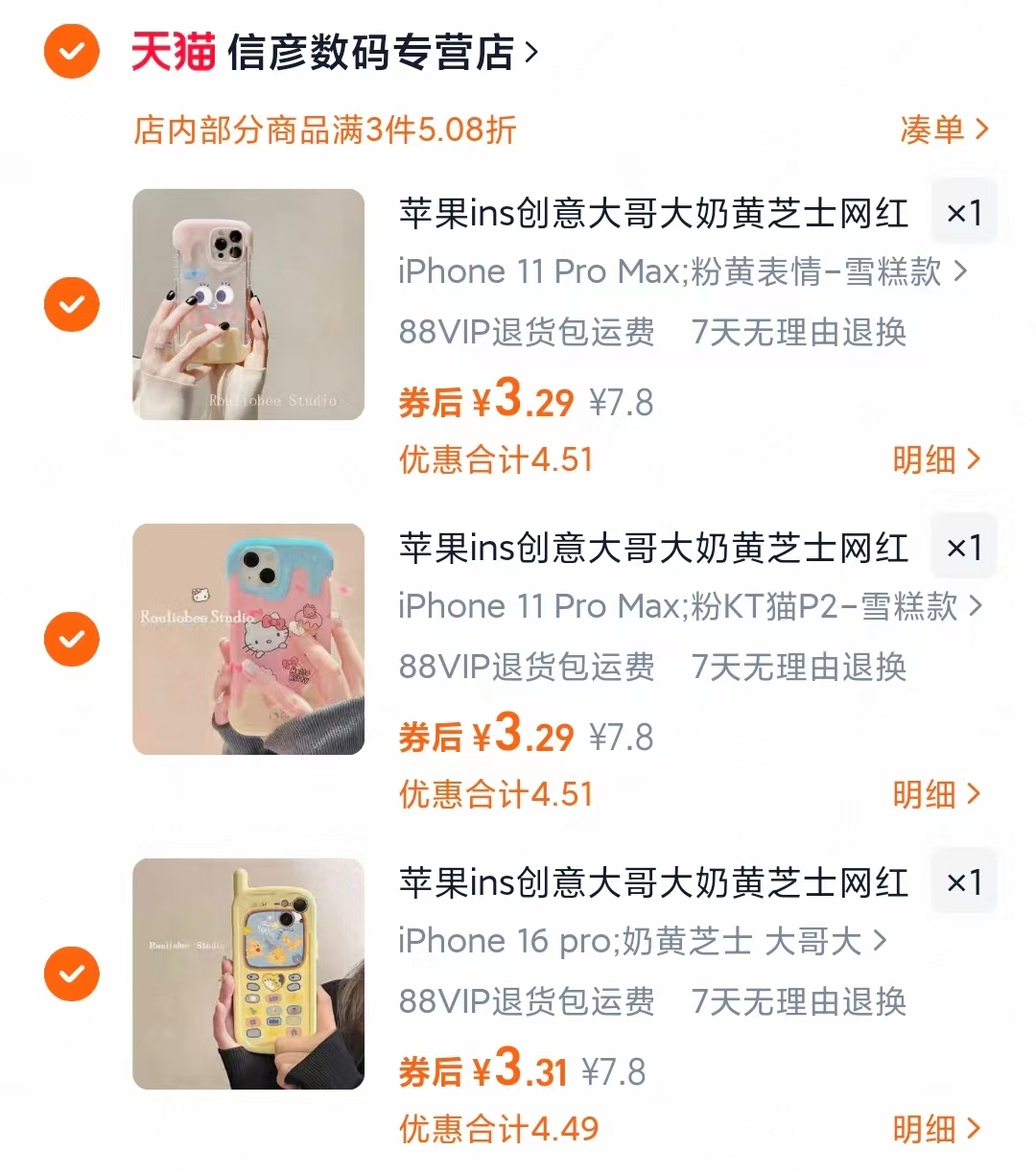Open the 信彦数码专营店 store page

(374, 54)
